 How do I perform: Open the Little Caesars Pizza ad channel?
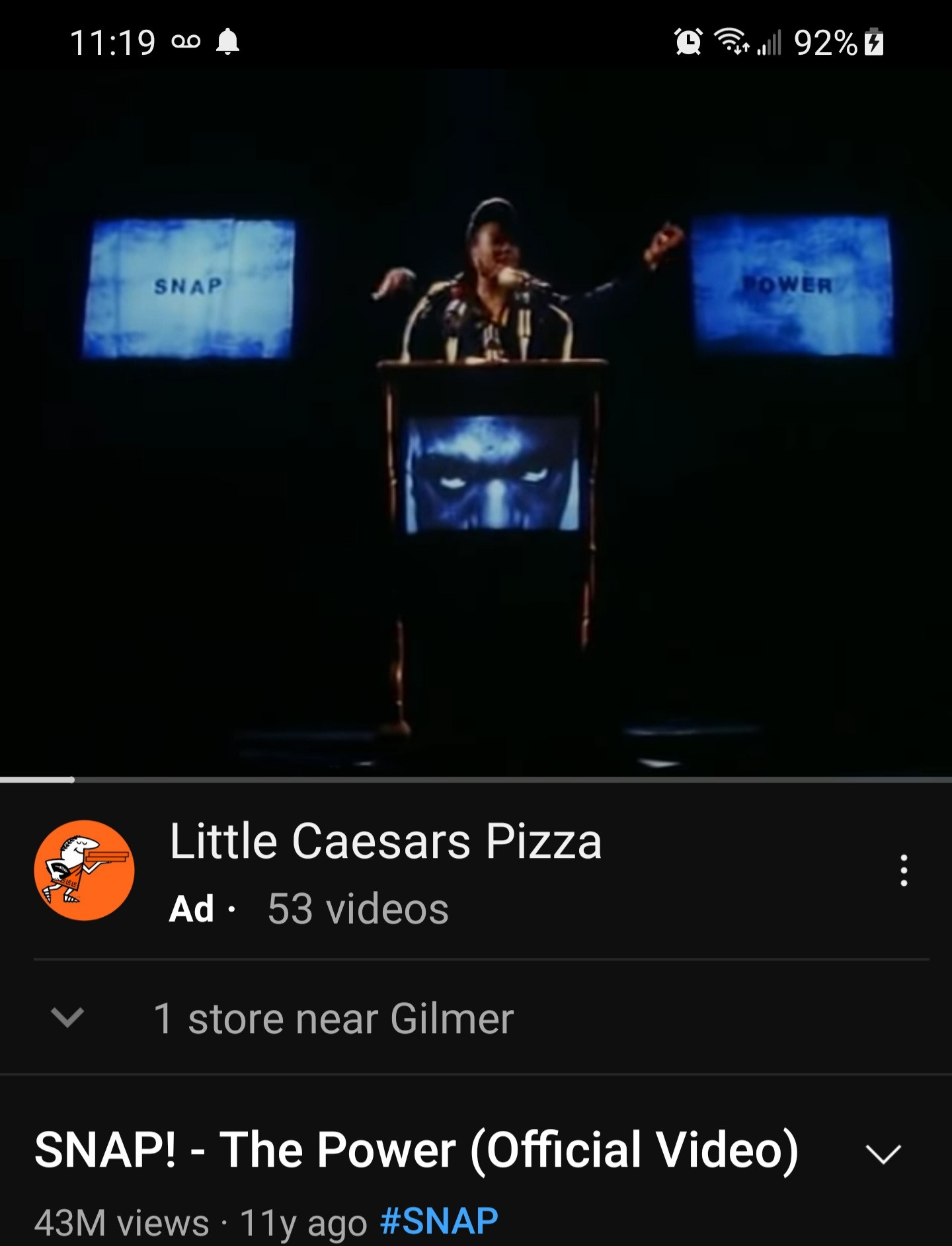385,841
